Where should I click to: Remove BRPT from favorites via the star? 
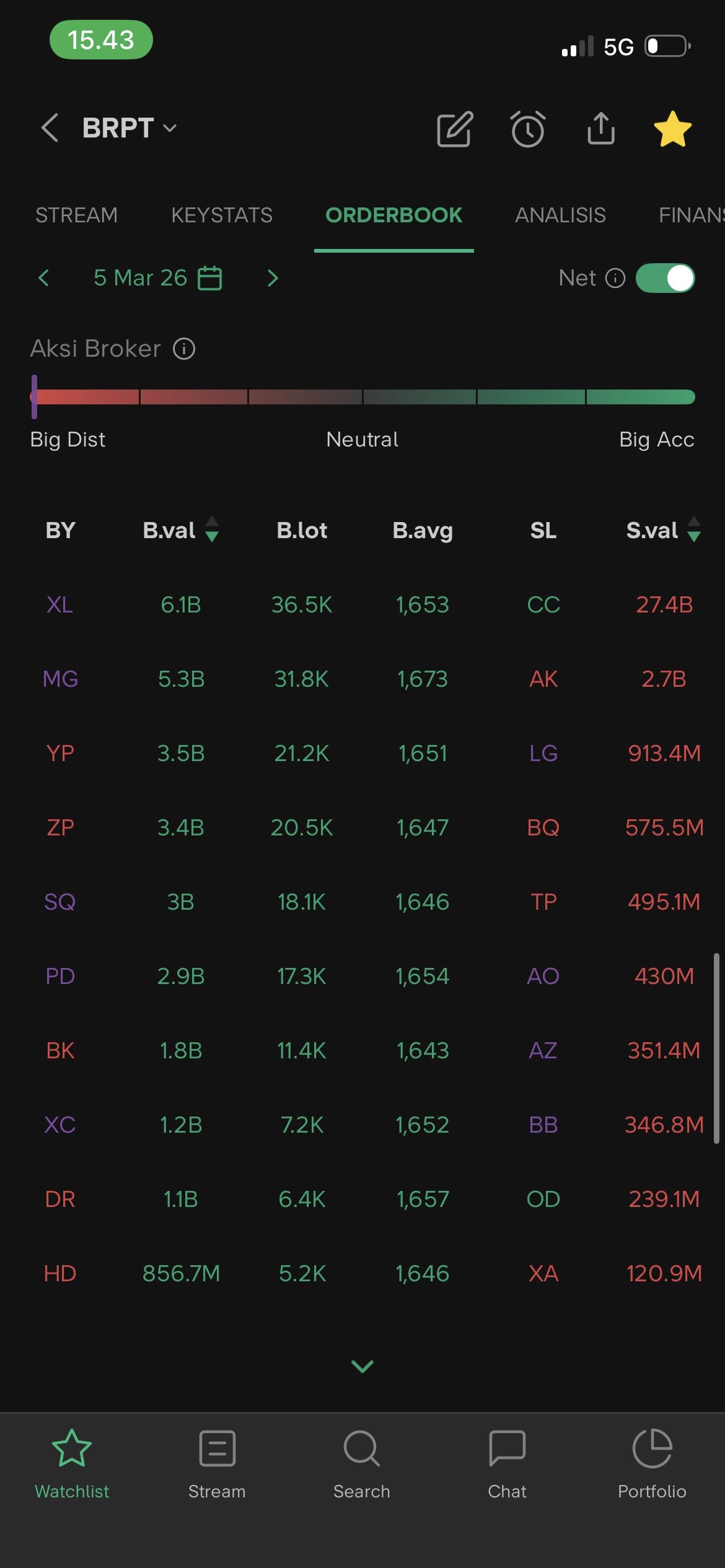tap(672, 129)
